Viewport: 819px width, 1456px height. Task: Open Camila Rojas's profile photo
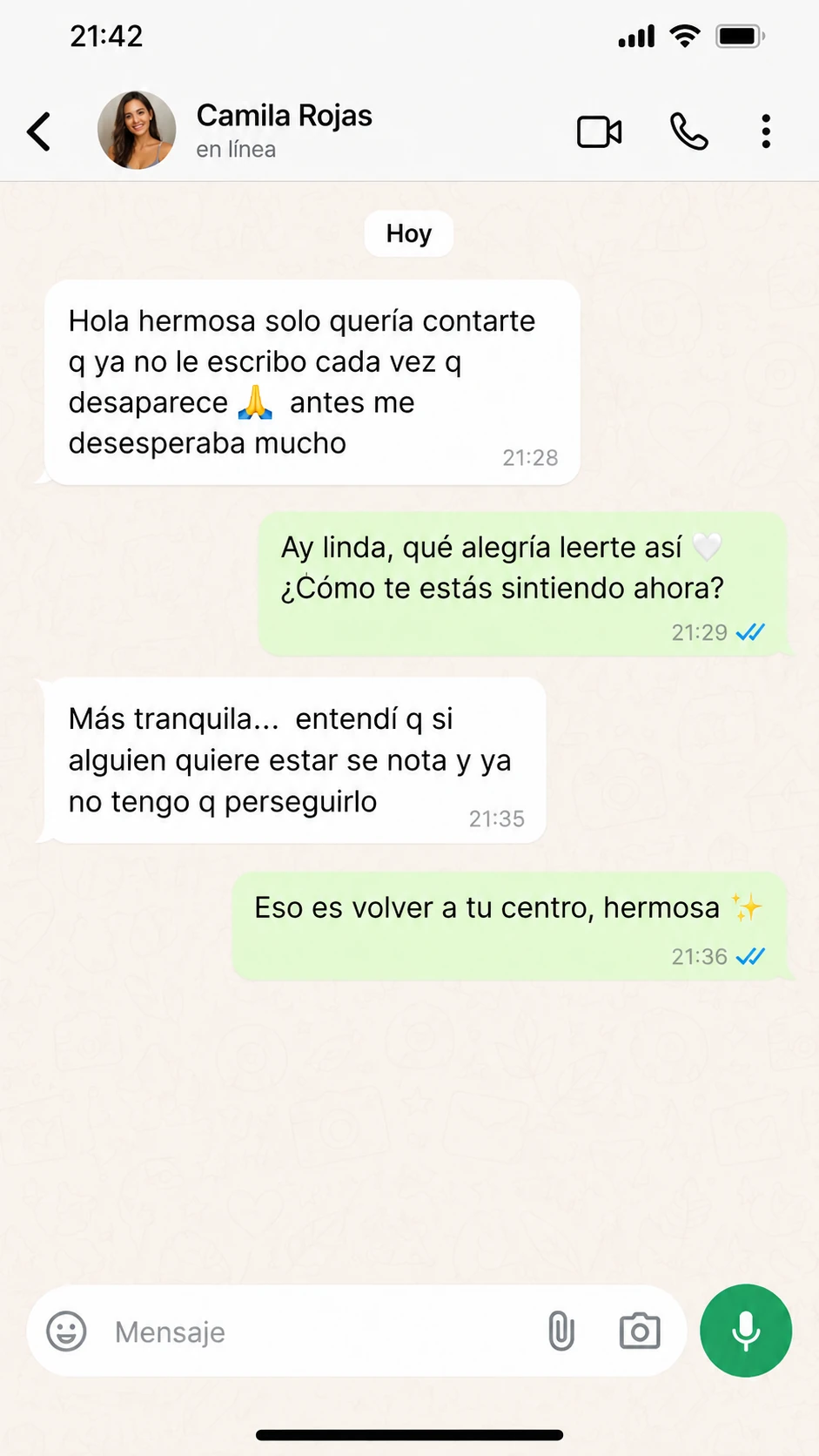click(137, 130)
